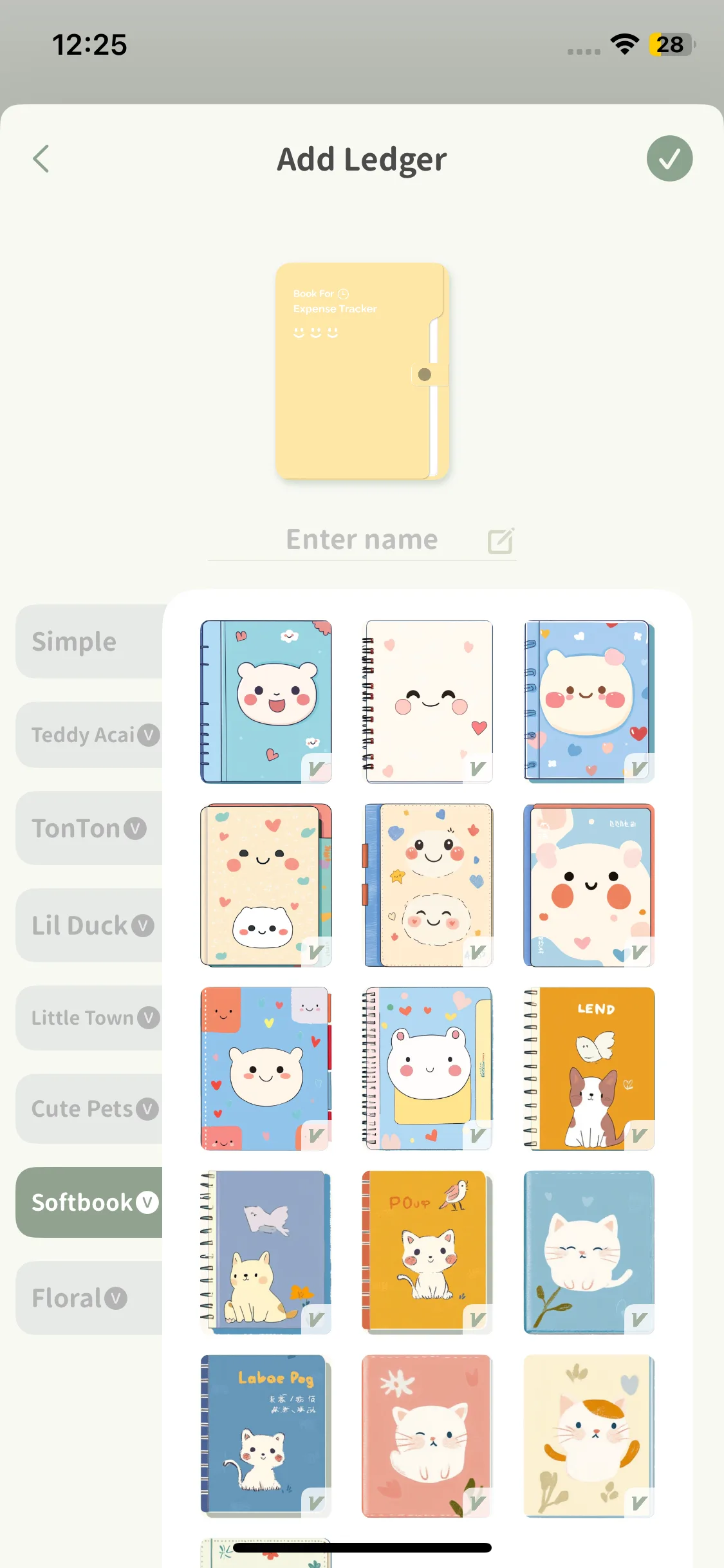
Task: Select the pink cover with white cat
Action: [427, 1436]
